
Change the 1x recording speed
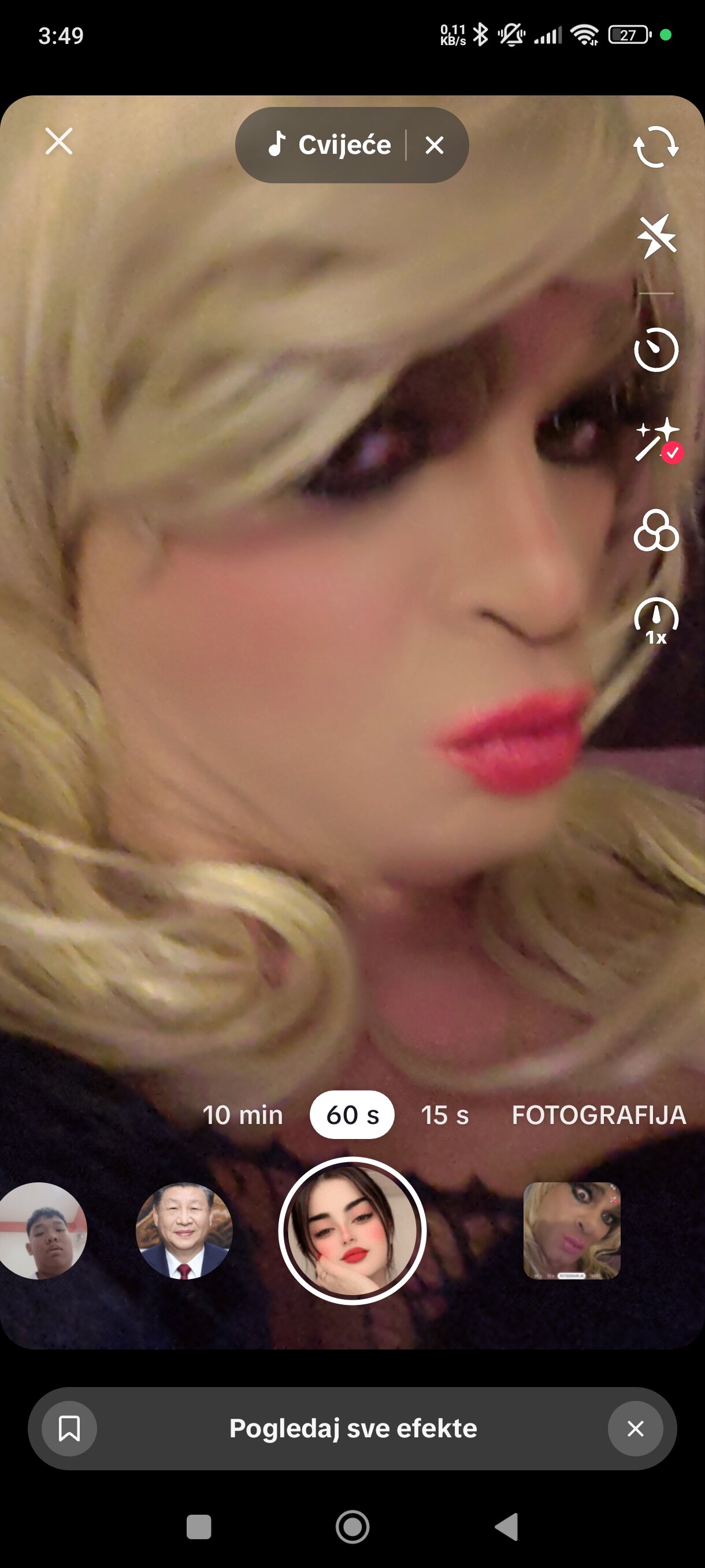point(656,621)
